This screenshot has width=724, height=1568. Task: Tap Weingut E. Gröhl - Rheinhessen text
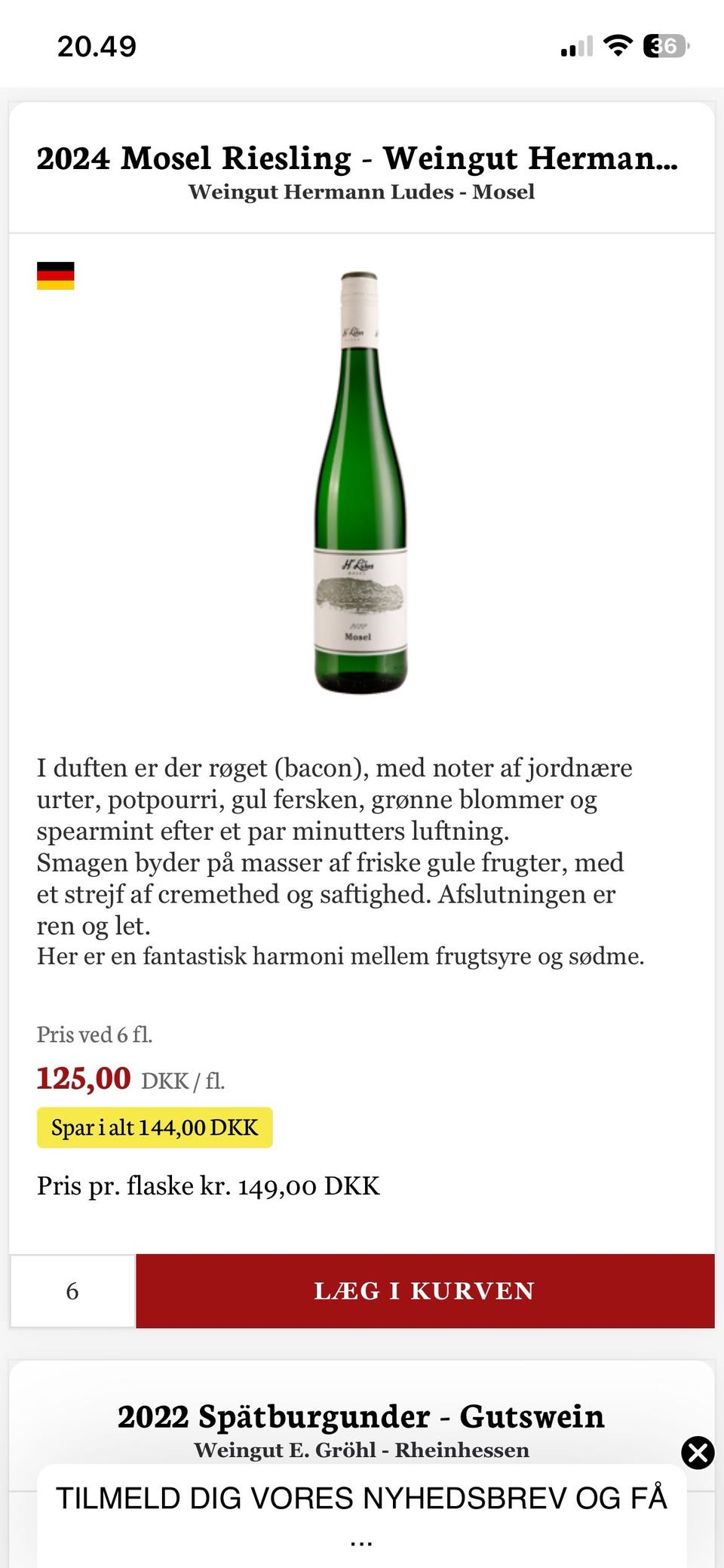(360, 1450)
